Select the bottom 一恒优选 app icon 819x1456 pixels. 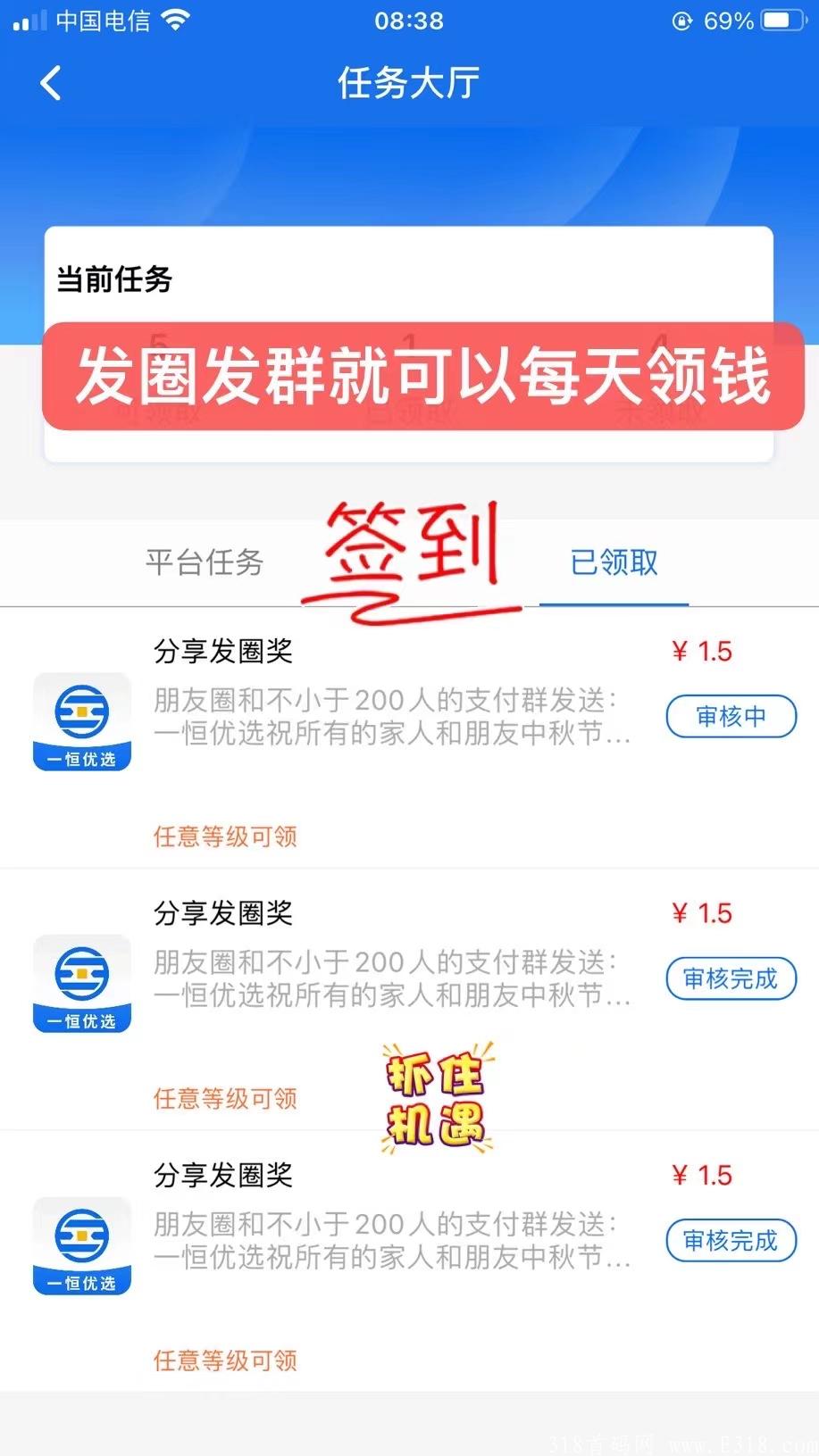(x=81, y=1243)
